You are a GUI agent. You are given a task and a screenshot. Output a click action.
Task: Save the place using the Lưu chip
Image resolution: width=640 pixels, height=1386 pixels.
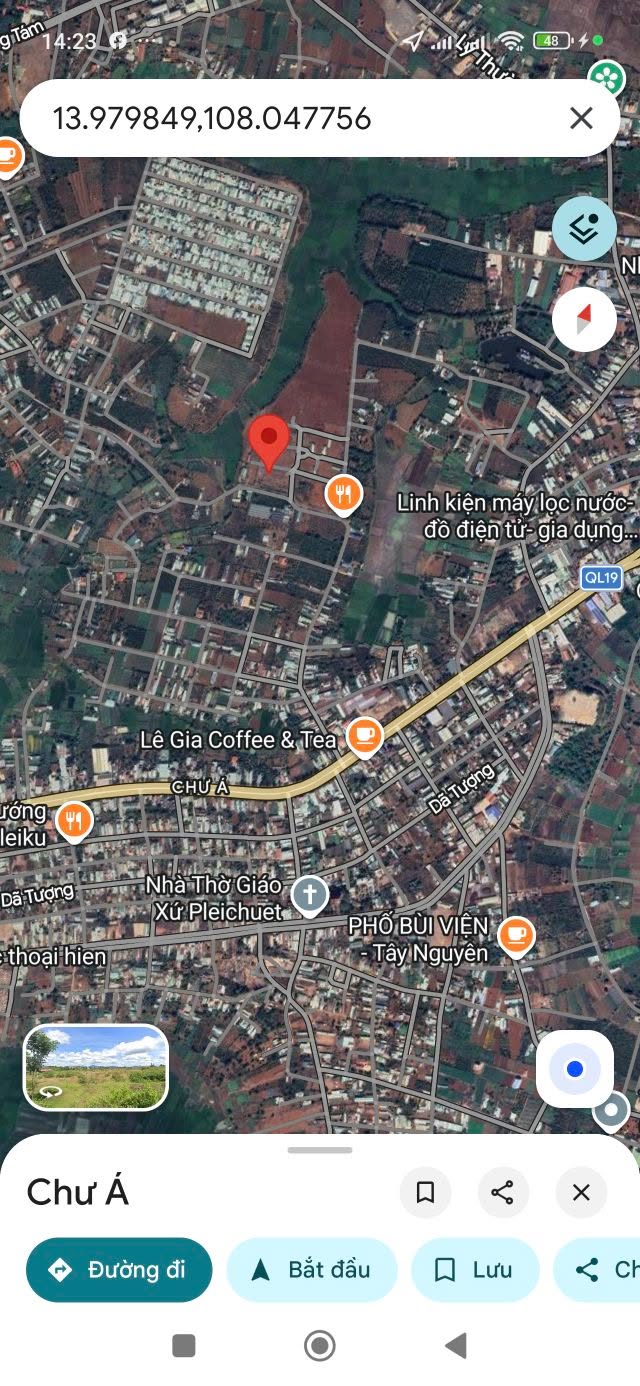click(475, 1270)
